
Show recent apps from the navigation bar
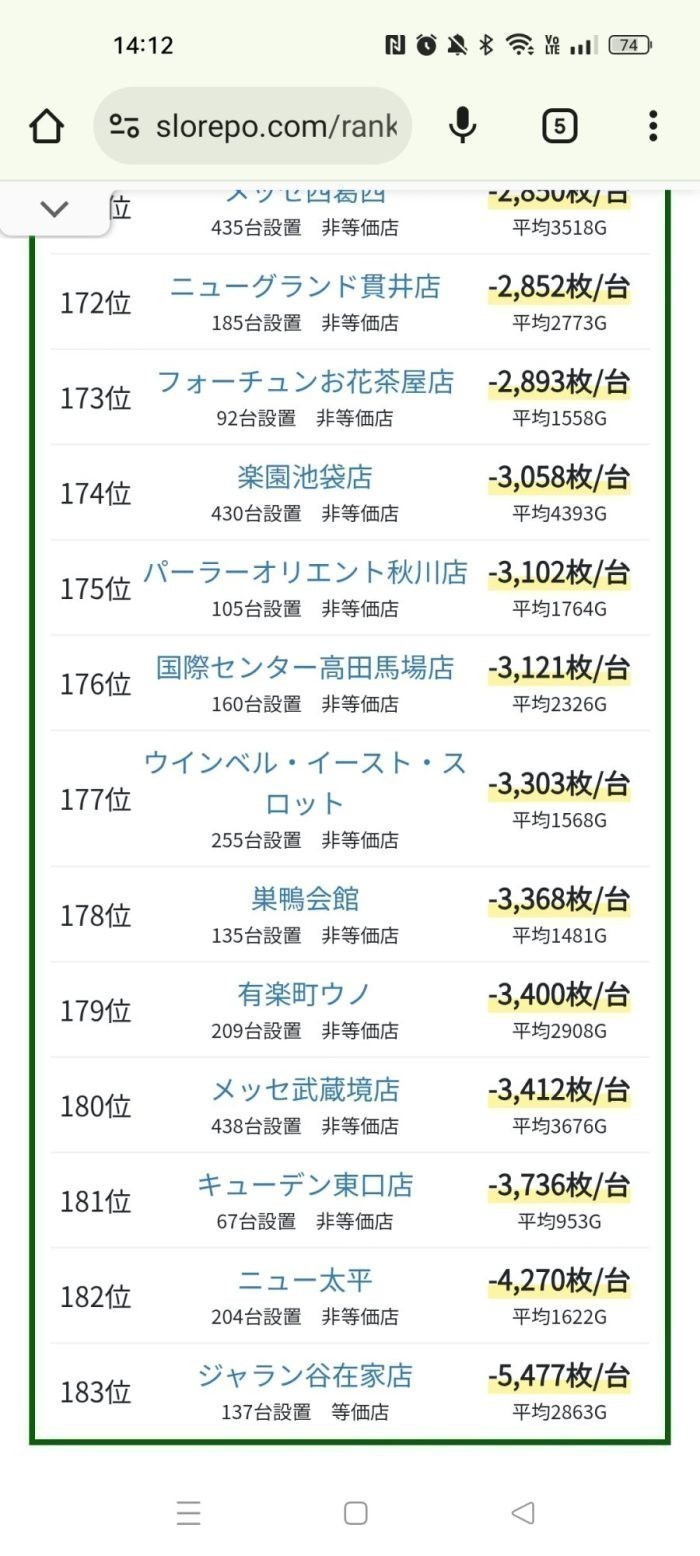click(188, 1513)
